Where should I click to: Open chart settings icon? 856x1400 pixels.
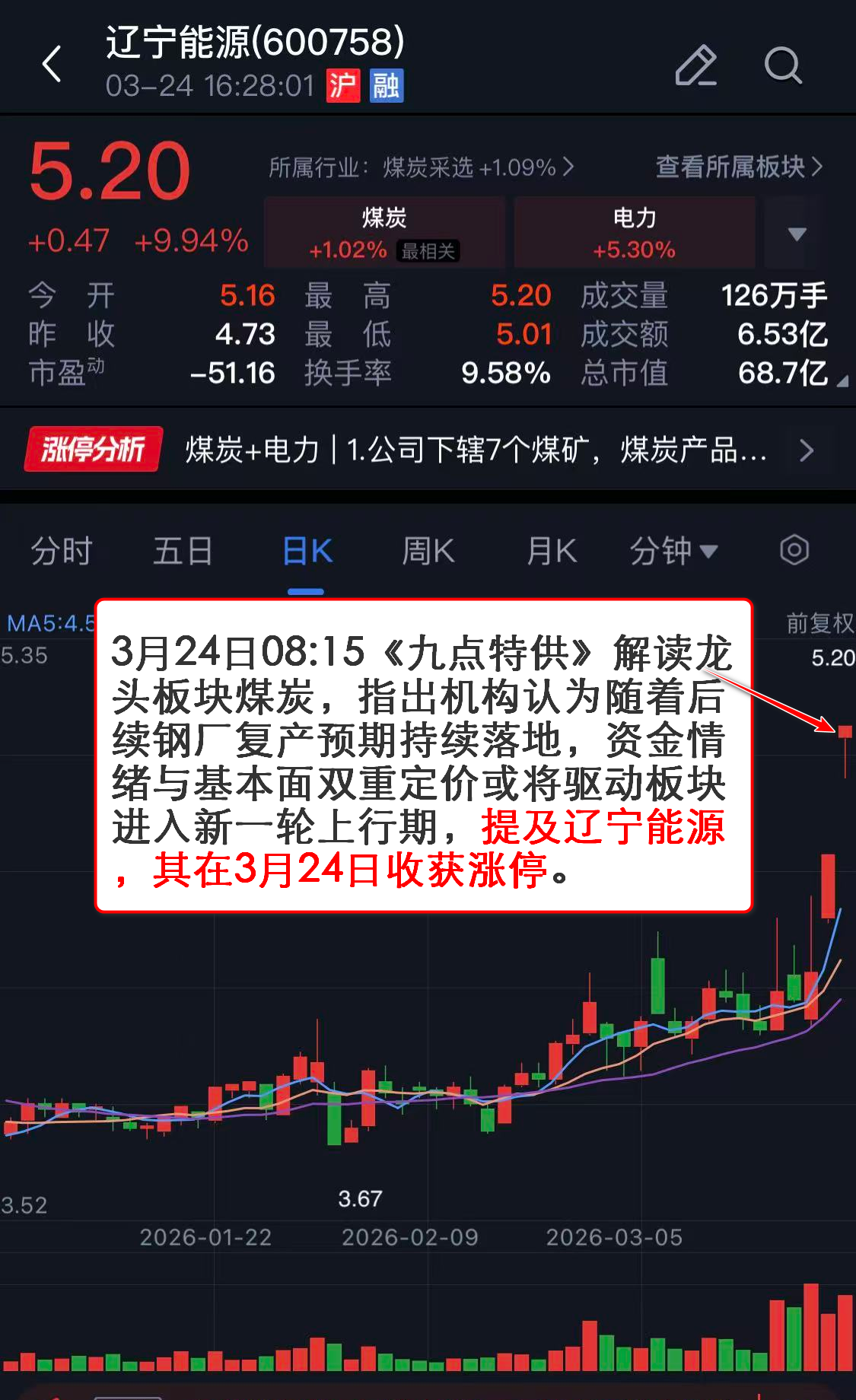pos(794,549)
